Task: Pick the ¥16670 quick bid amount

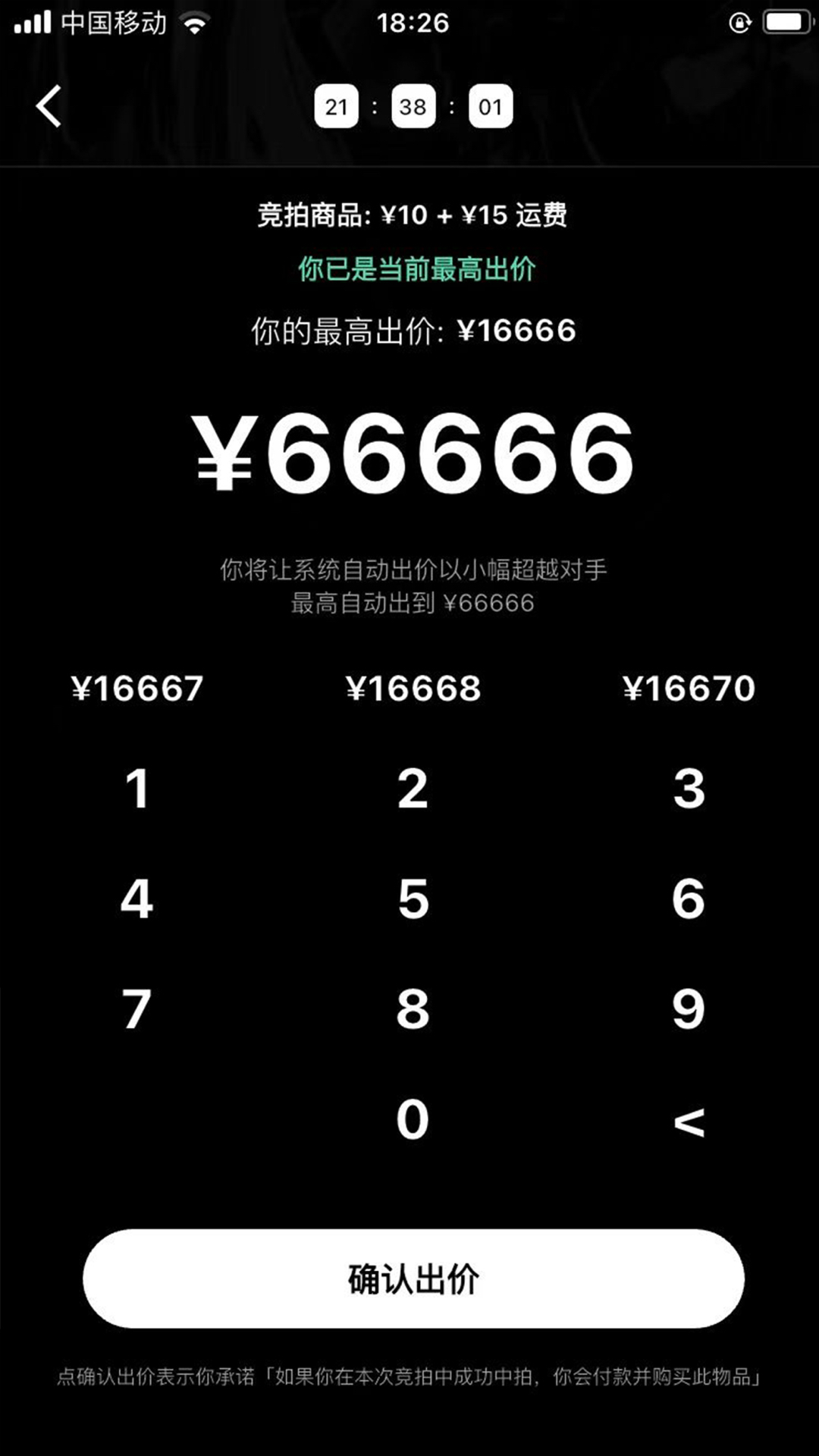Action: [x=689, y=689]
